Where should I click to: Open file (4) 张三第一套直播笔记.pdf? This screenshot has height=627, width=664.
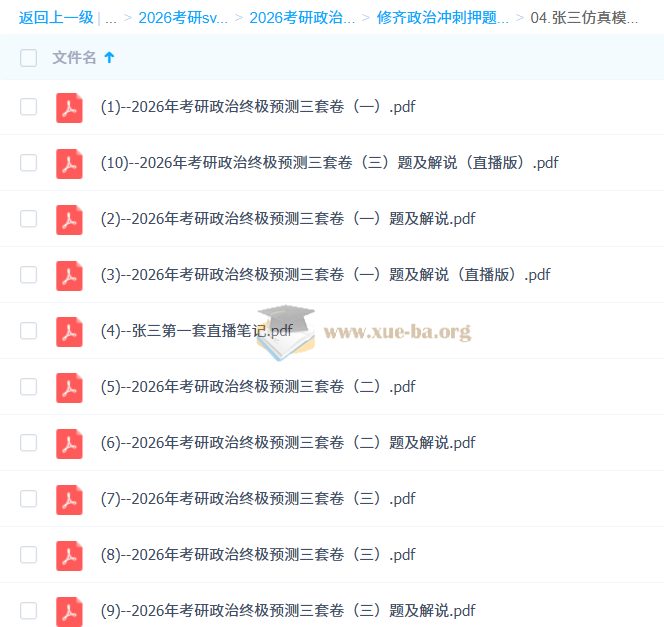pyautogui.click(x=197, y=331)
